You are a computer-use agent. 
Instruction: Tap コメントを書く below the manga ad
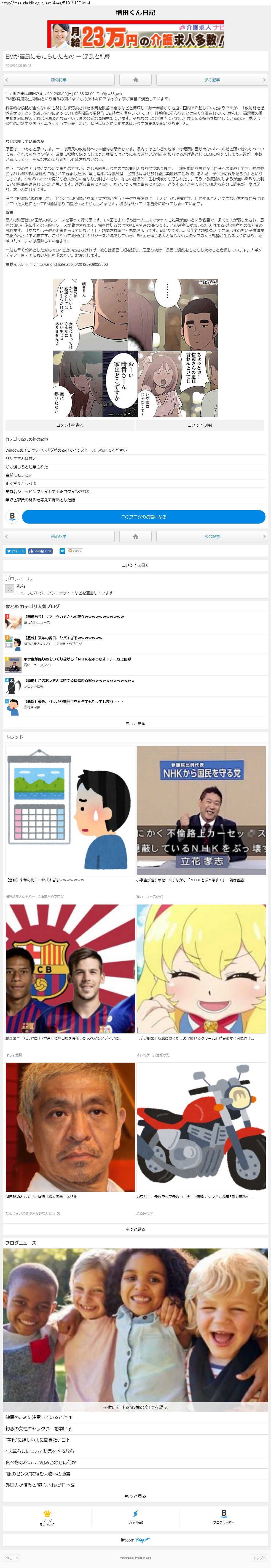(69, 425)
